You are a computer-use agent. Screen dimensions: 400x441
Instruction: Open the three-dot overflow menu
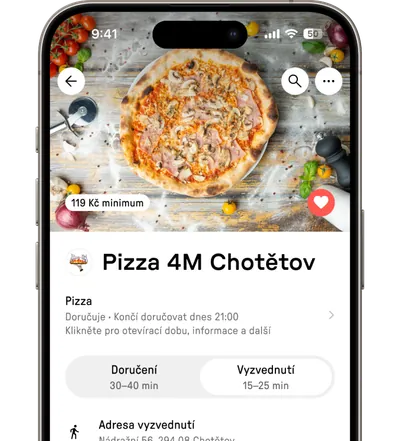pyautogui.click(x=328, y=81)
